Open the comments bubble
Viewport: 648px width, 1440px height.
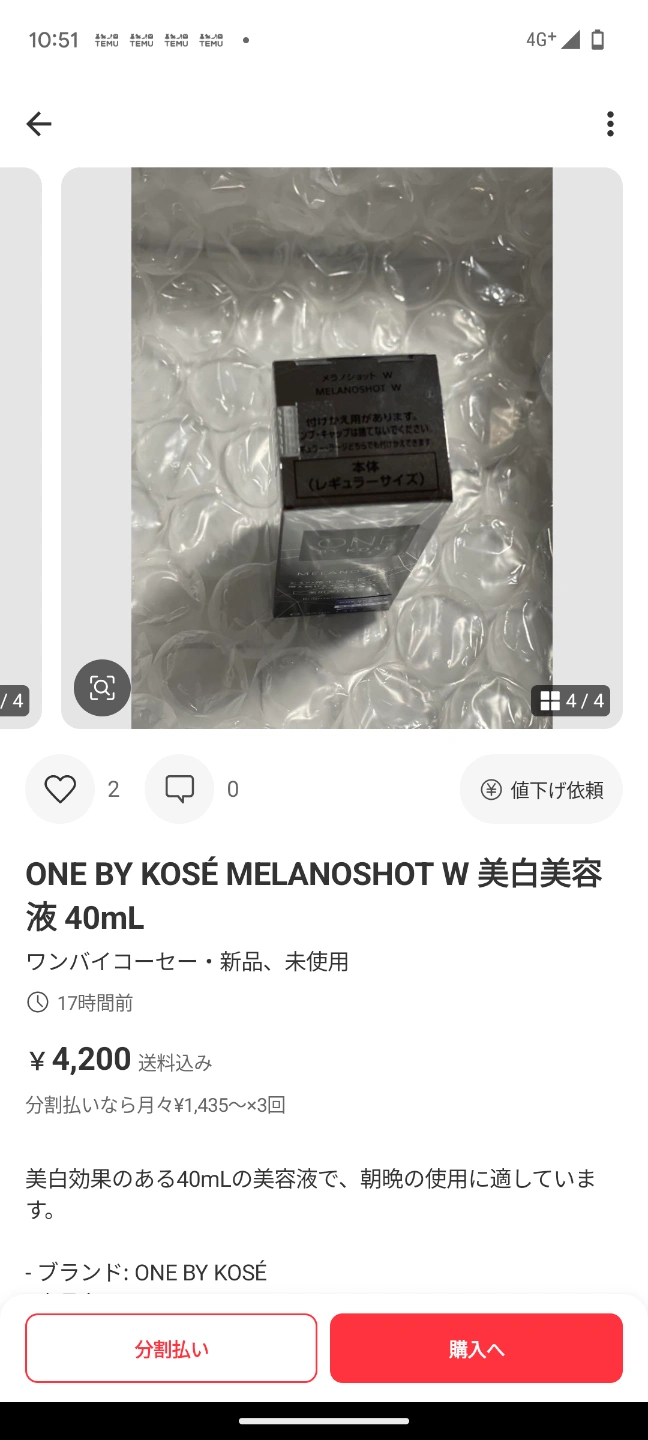(180, 789)
